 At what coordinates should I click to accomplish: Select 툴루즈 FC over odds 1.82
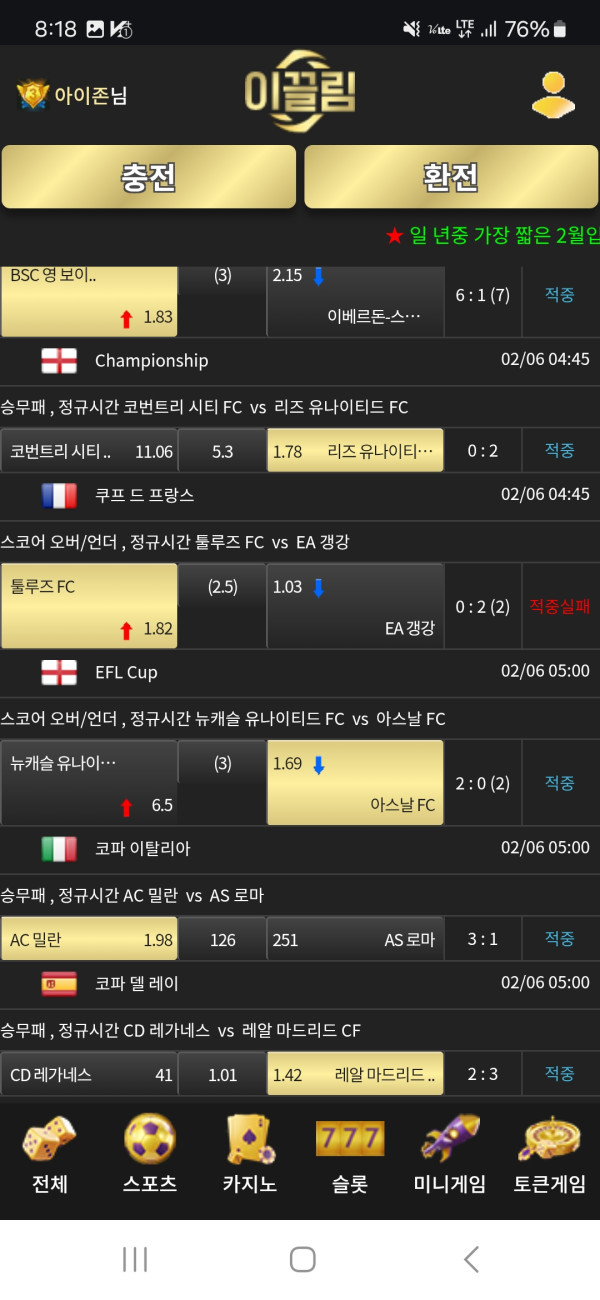(89, 606)
